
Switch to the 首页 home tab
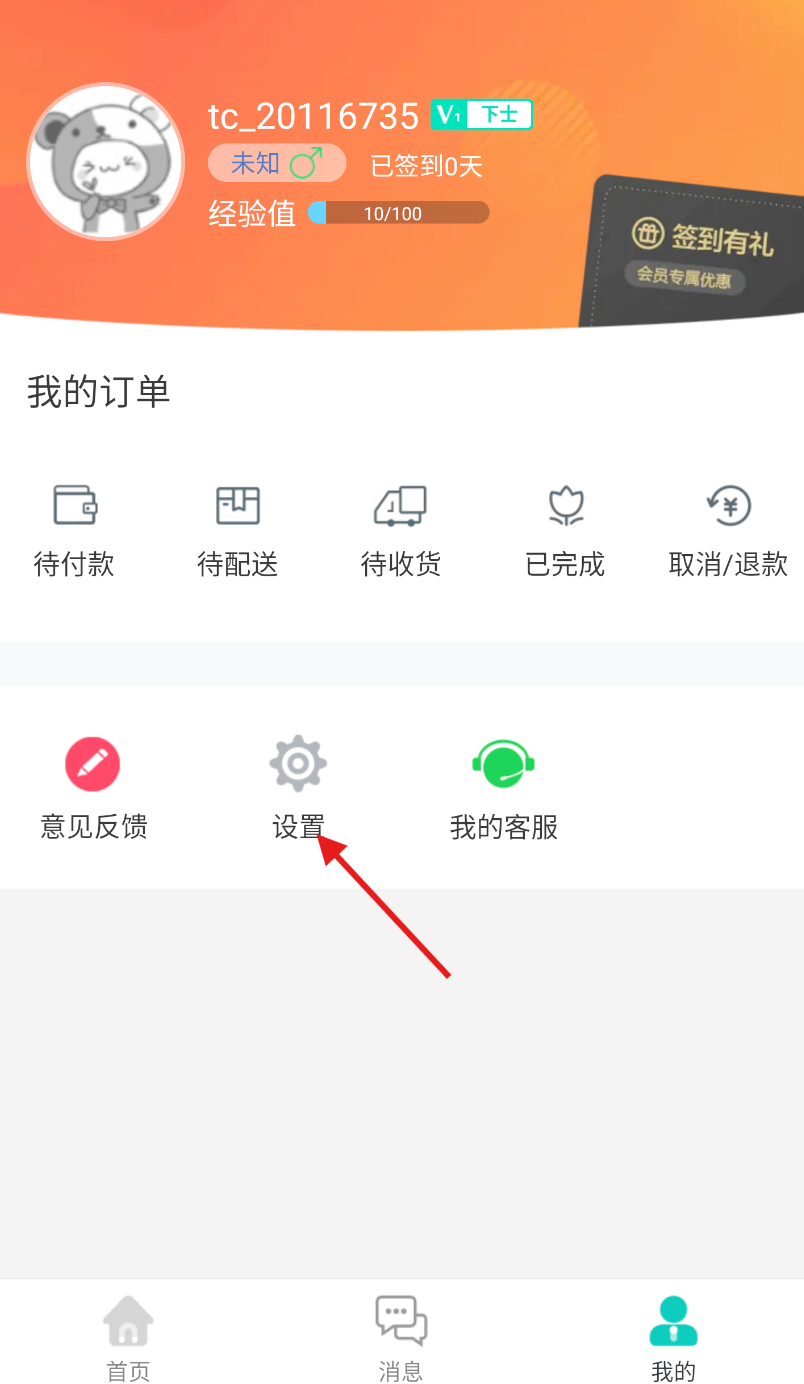[x=128, y=1336]
